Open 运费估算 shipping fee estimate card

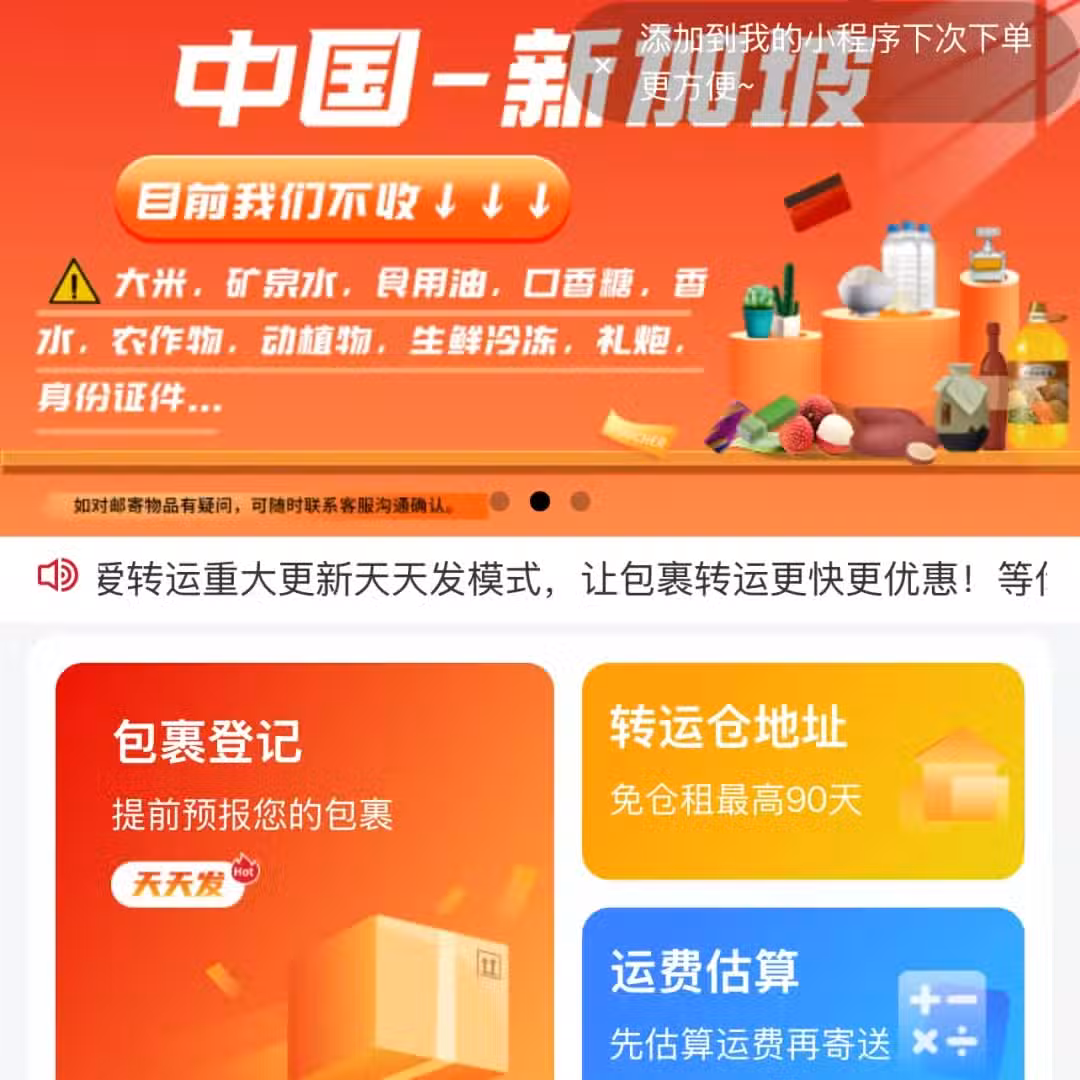coord(802,995)
